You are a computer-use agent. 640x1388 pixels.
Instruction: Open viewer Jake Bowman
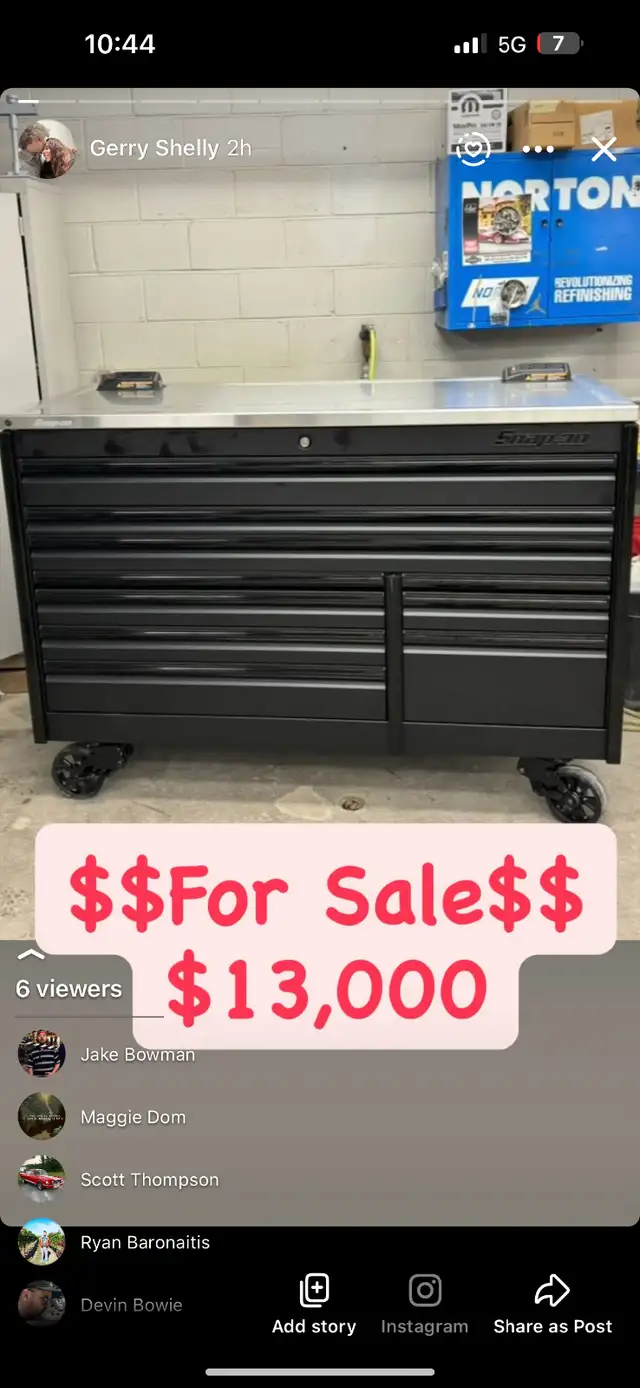tap(107, 1054)
